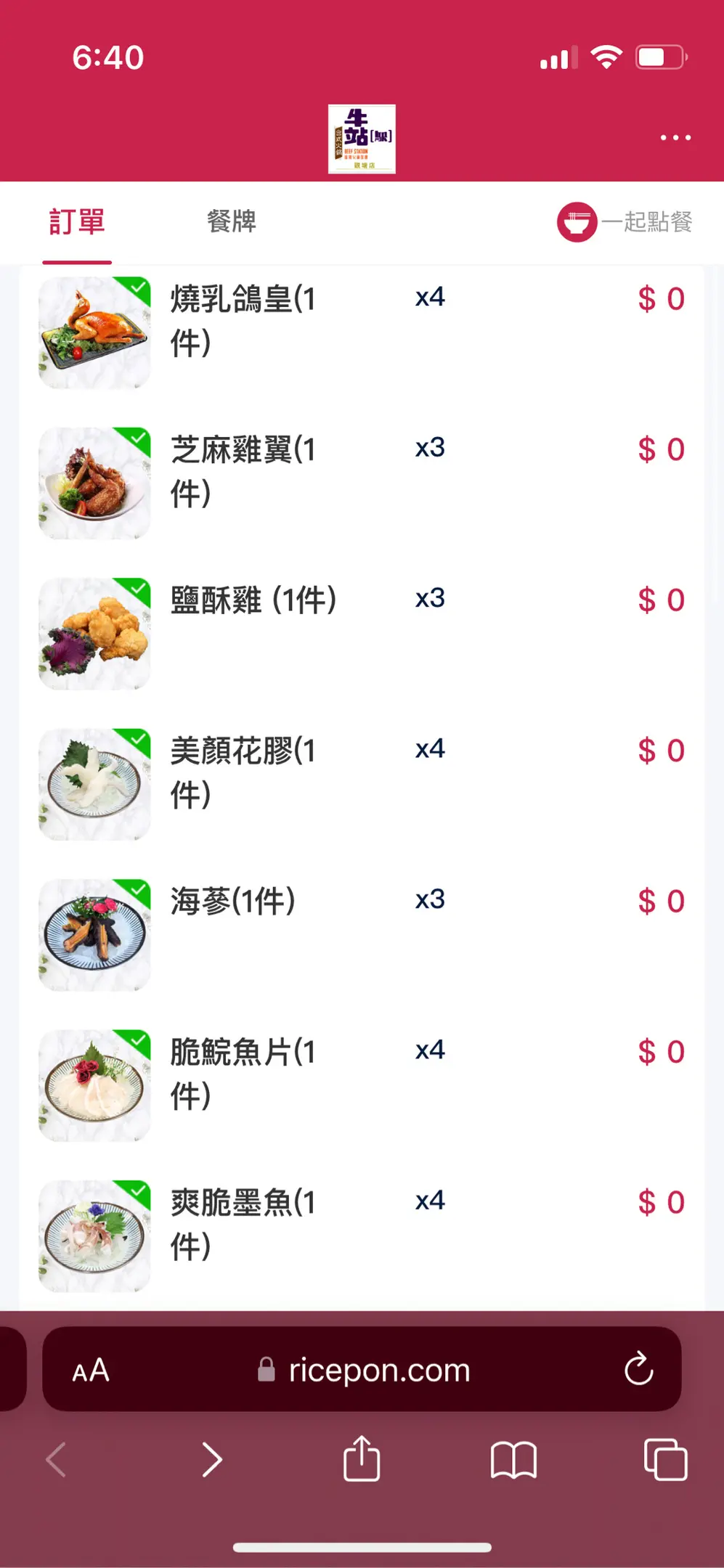The width and height of the screenshot is (724, 1568).
Task: Open the 美顏花膠 order item
Action: pyautogui.click(x=243, y=772)
